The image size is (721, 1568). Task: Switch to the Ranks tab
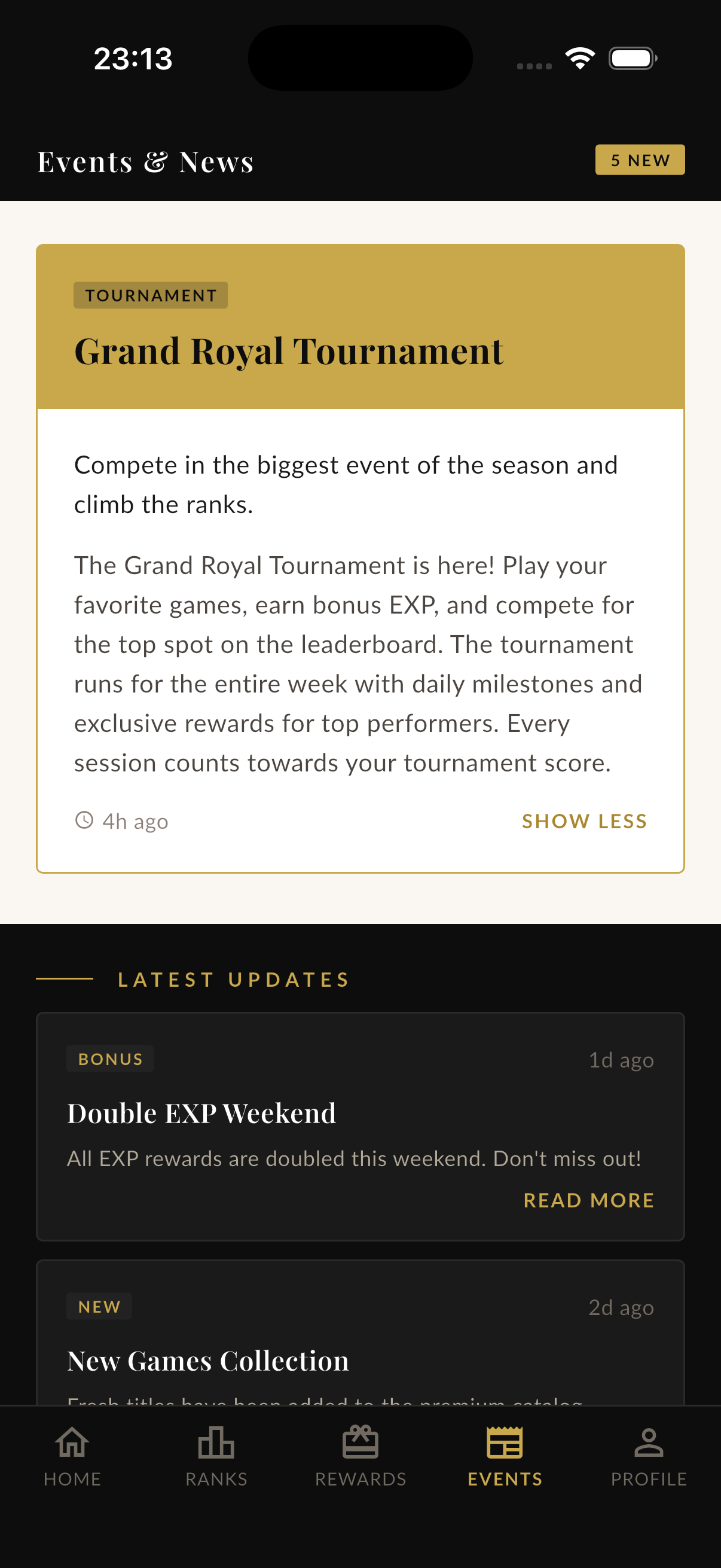pos(216,1456)
